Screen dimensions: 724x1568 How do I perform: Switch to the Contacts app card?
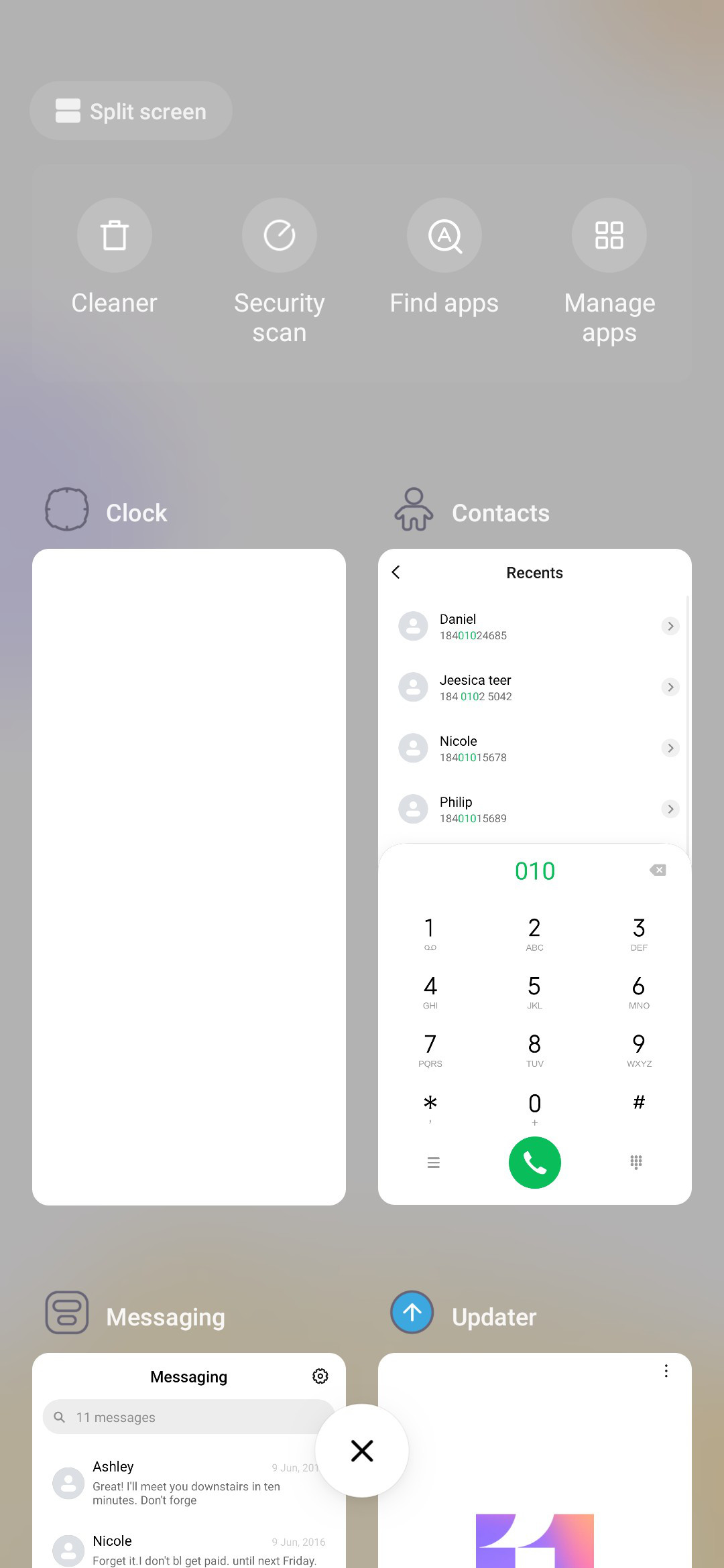point(535,876)
